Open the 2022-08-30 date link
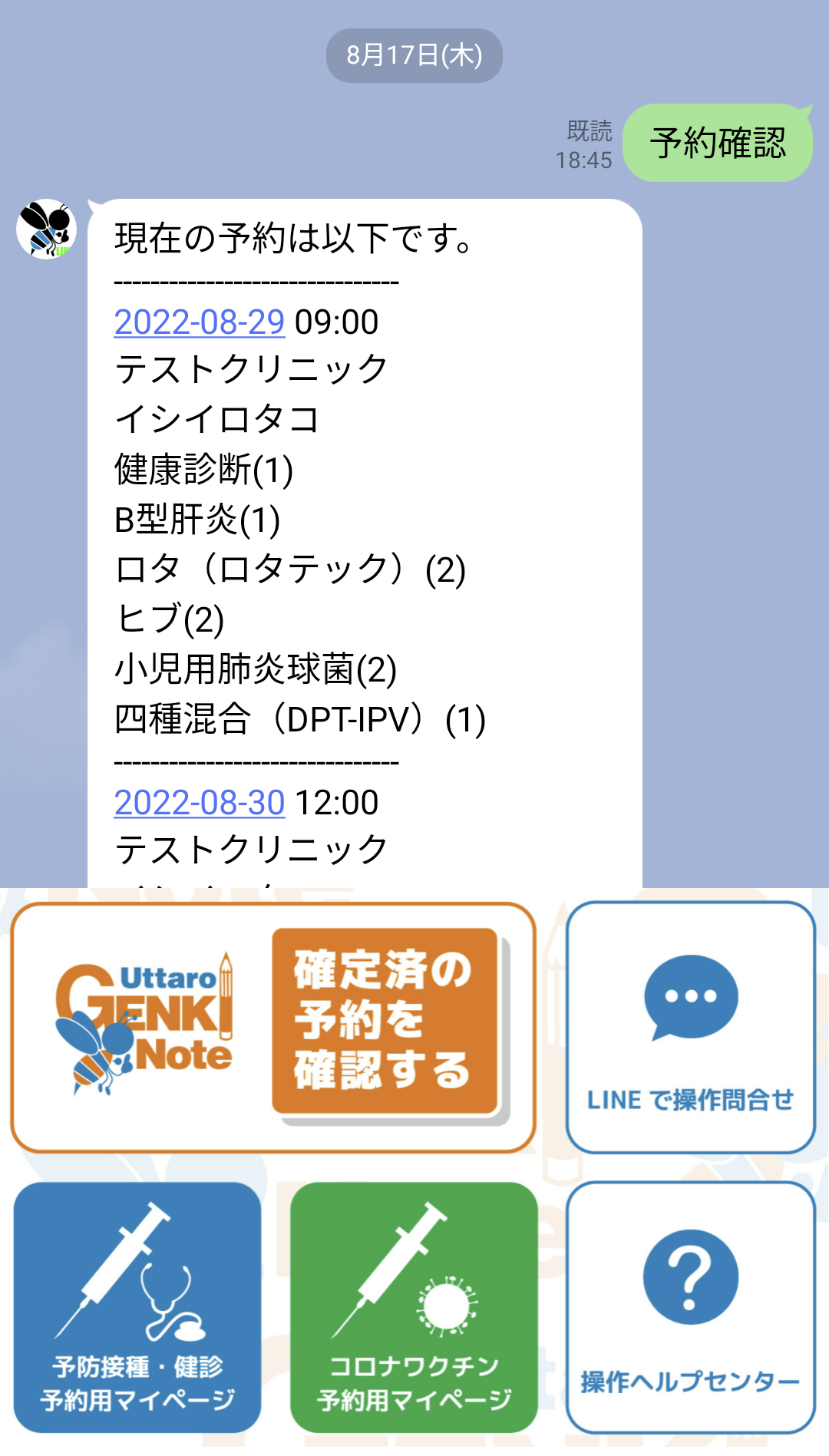The width and height of the screenshot is (829, 1456). click(x=200, y=803)
